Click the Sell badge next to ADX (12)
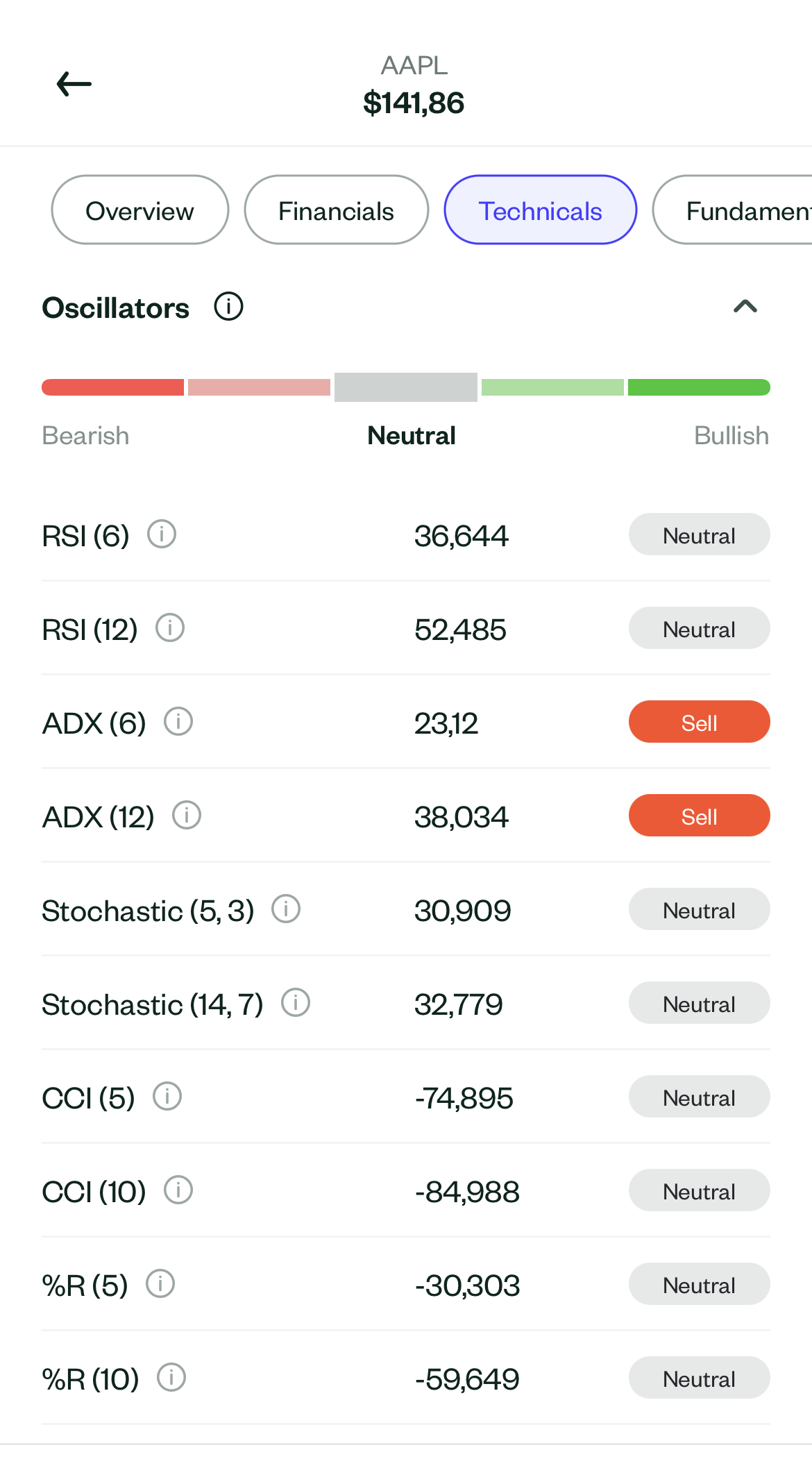The height and width of the screenshot is (1484, 812). pos(699,815)
